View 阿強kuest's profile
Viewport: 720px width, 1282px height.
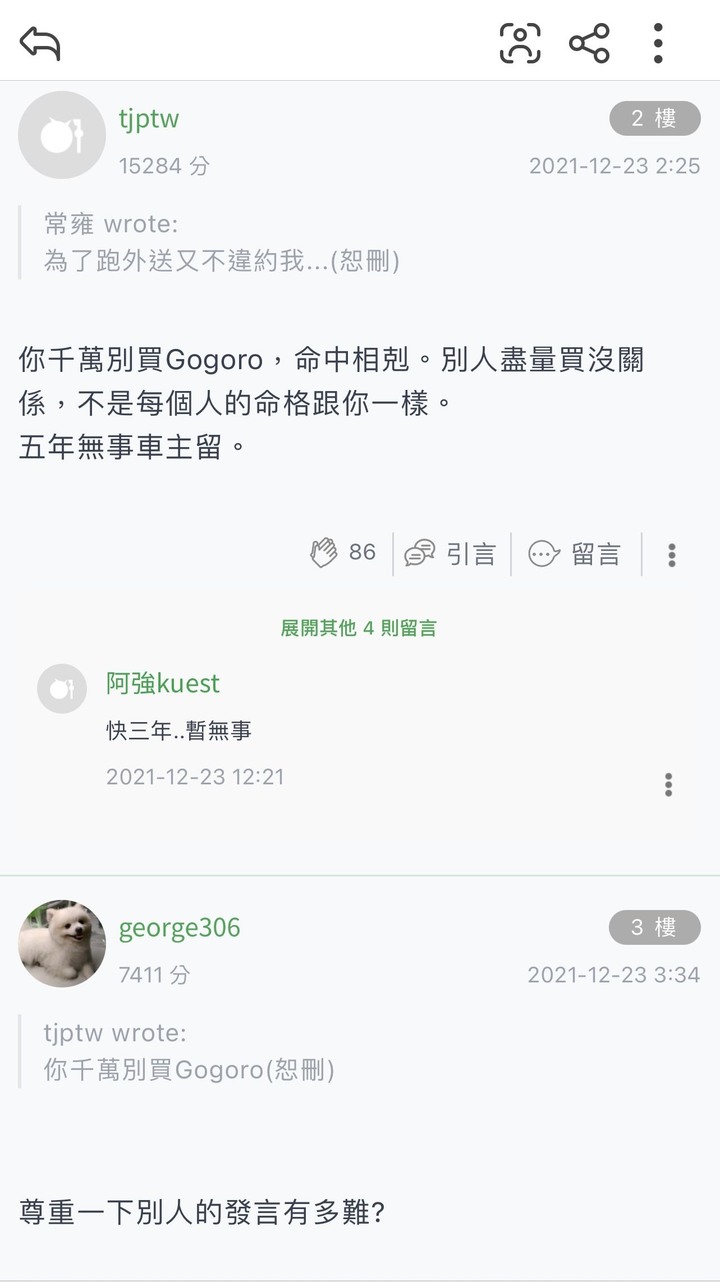click(163, 684)
